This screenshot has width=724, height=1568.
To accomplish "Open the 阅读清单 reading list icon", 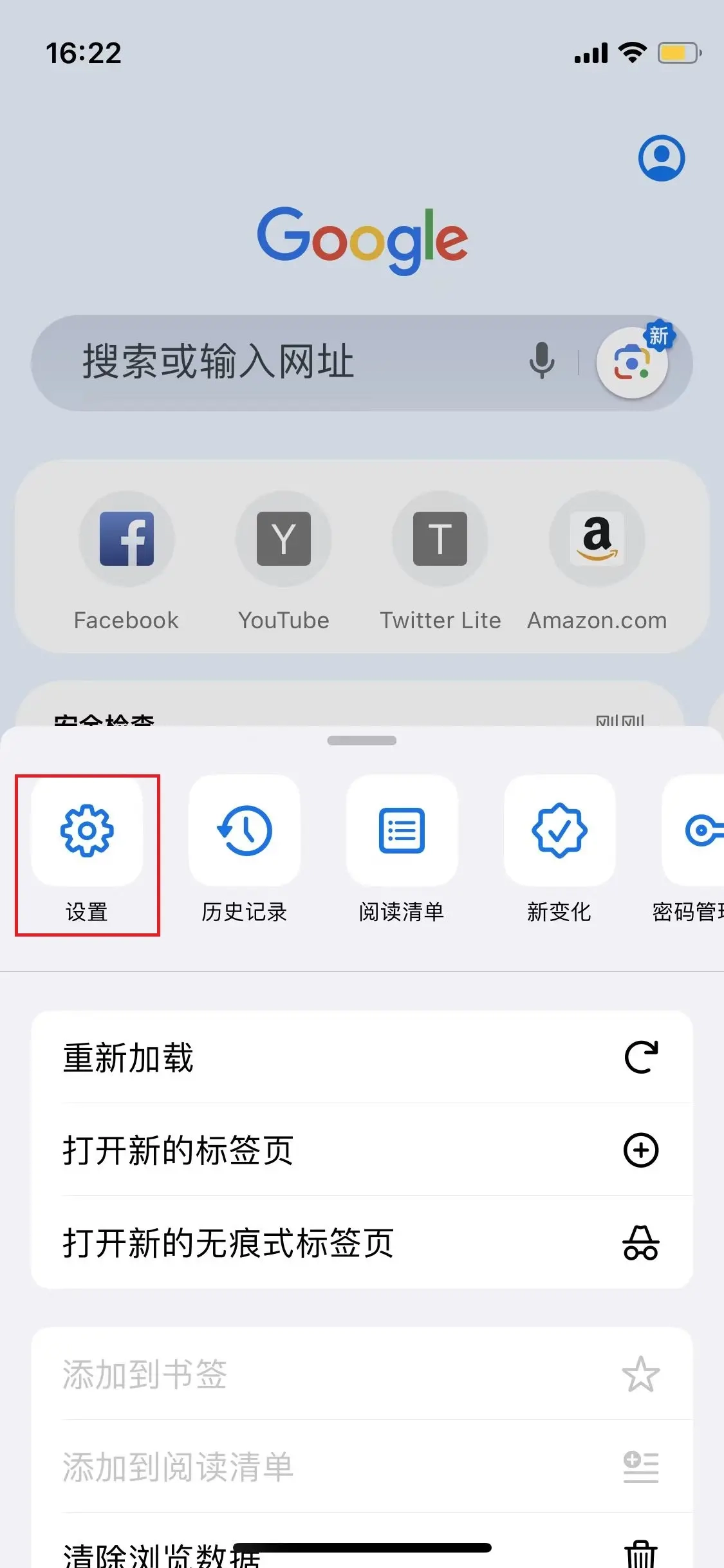I will (401, 830).
